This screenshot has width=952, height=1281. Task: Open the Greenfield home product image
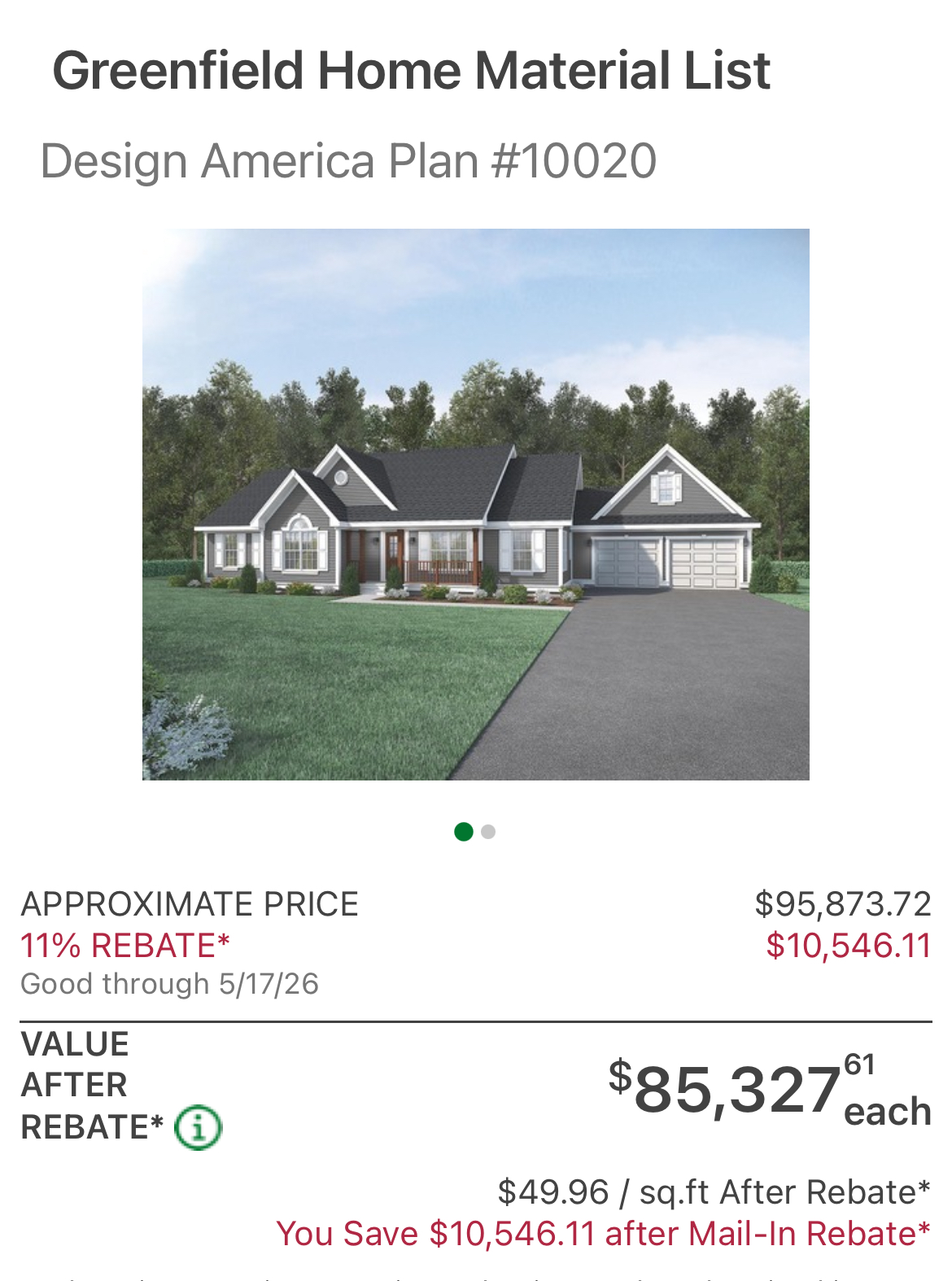coord(475,505)
